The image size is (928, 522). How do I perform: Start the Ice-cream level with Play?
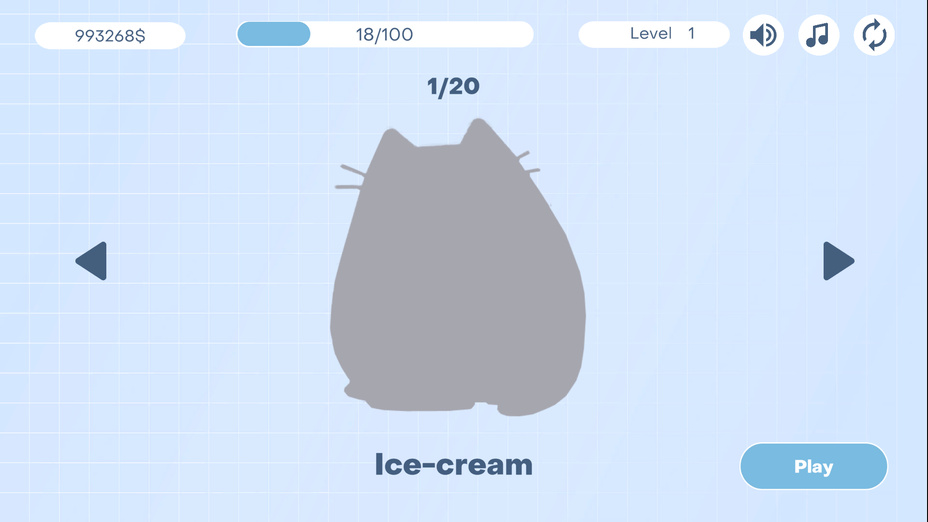pyautogui.click(x=813, y=466)
